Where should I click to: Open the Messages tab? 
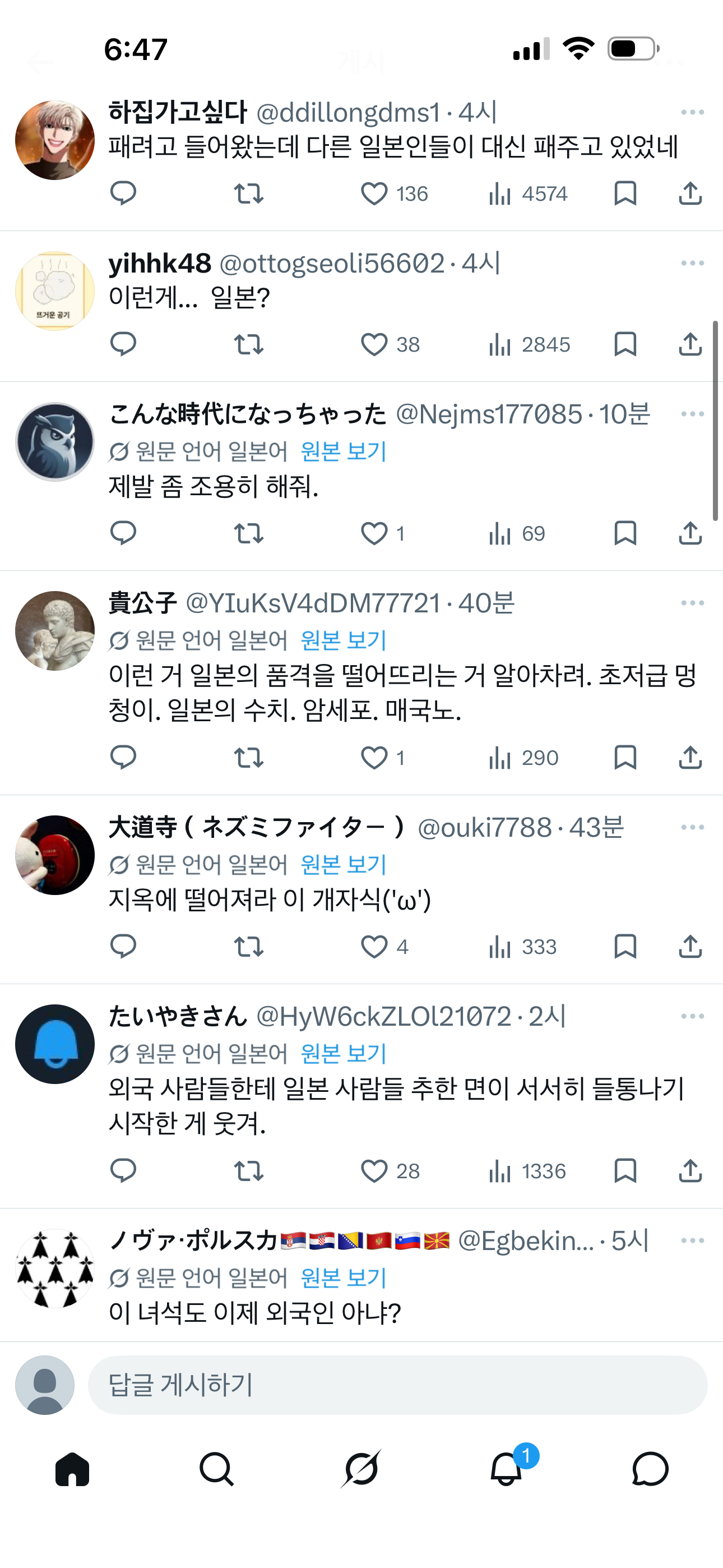(650, 1469)
